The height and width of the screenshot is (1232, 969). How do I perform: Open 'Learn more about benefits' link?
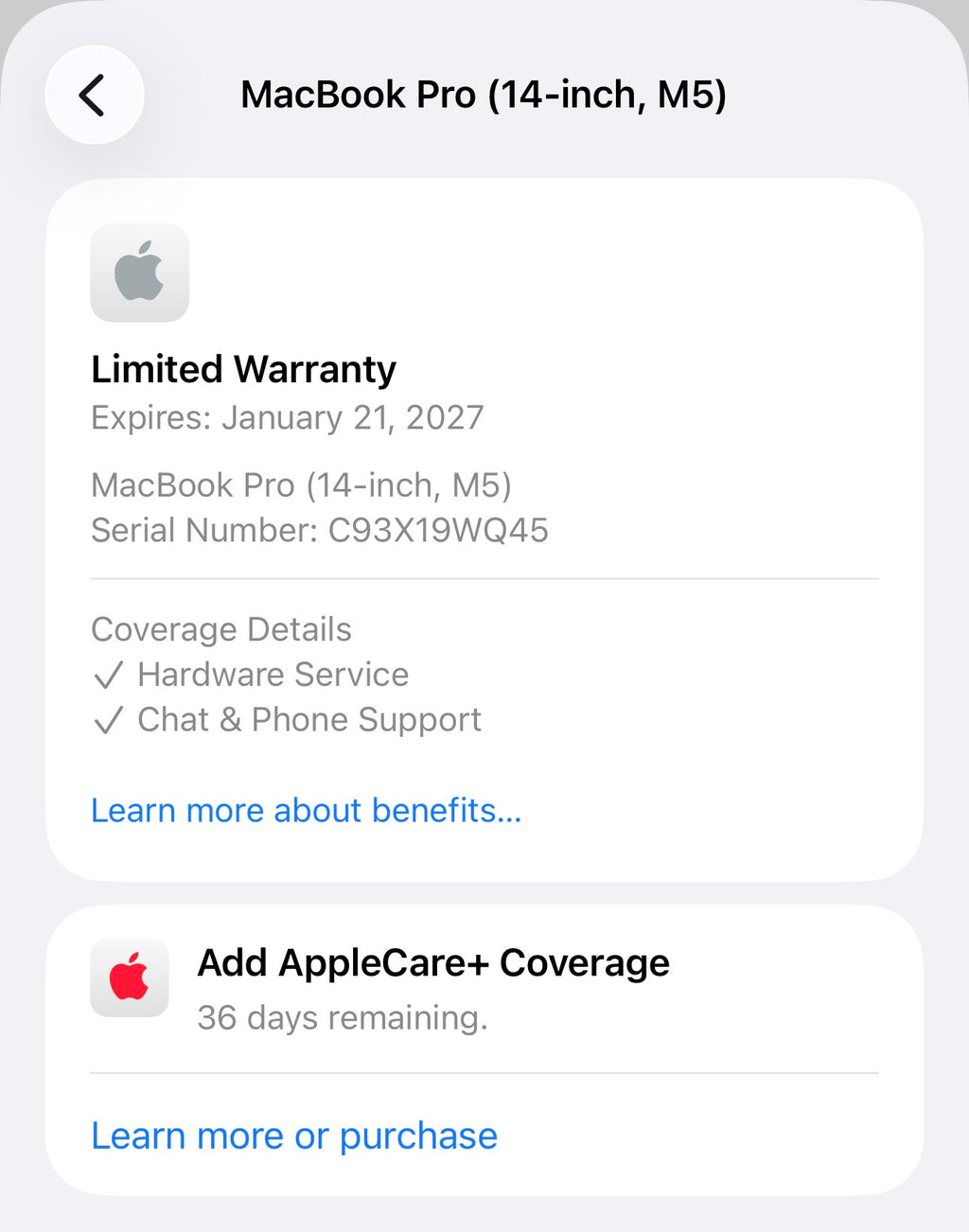(x=306, y=810)
